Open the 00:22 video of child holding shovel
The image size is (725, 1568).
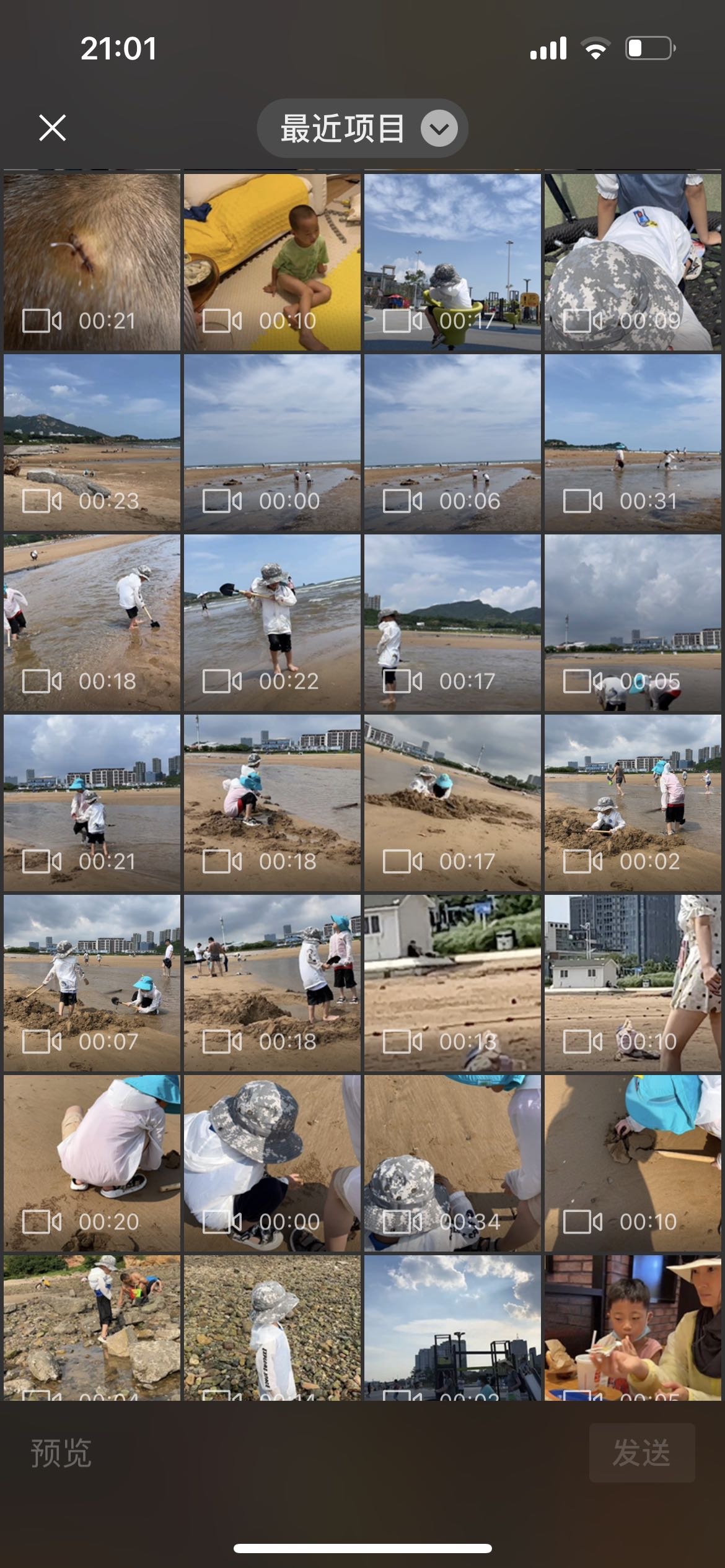[x=272, y=622]
